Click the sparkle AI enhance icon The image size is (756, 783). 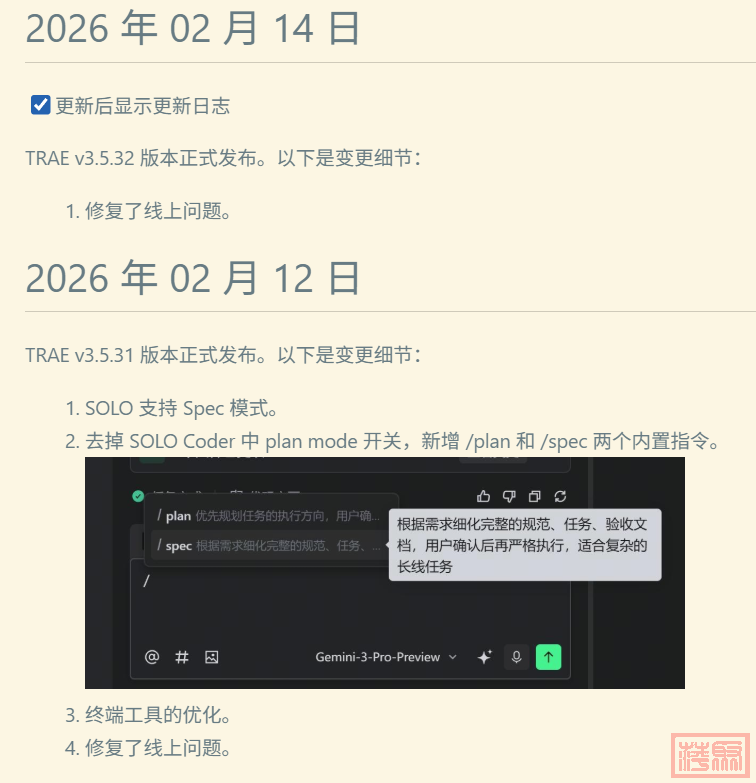pos(484,657)
